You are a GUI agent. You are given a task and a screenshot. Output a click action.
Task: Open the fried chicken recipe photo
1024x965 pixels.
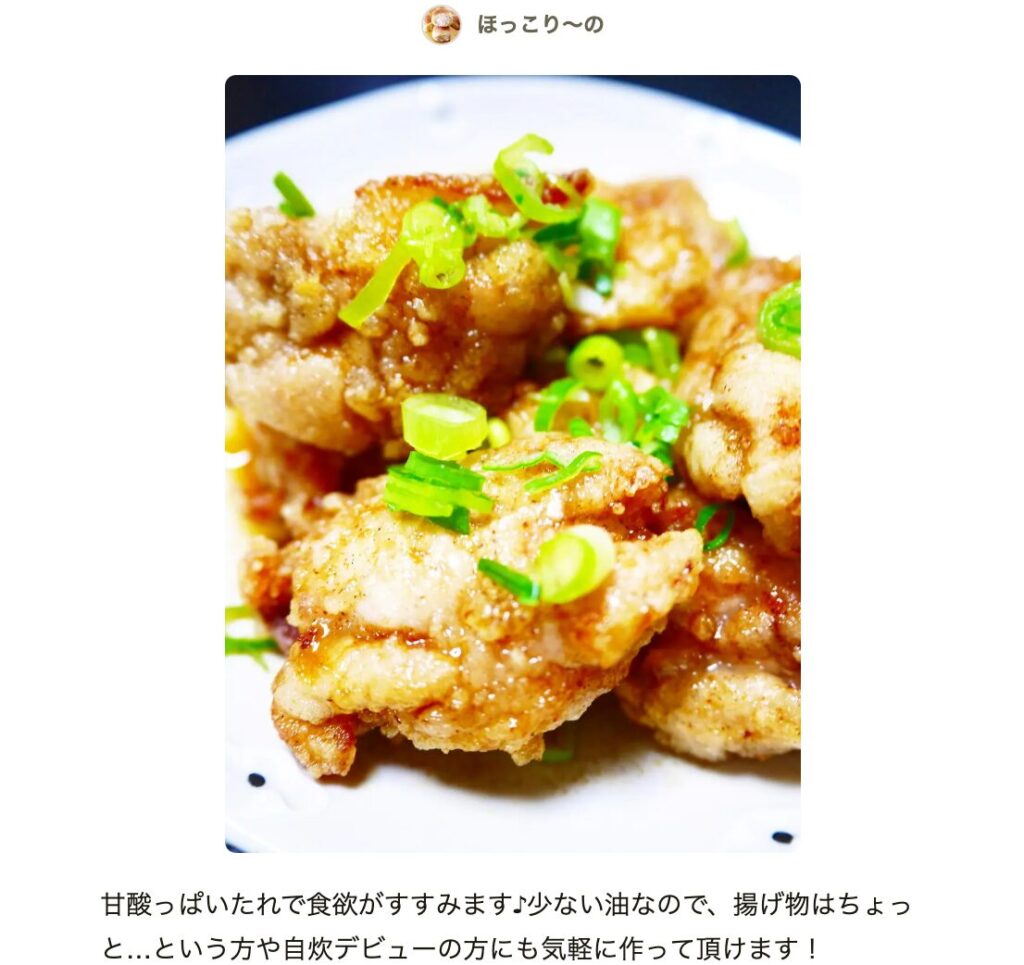[512, 464]
